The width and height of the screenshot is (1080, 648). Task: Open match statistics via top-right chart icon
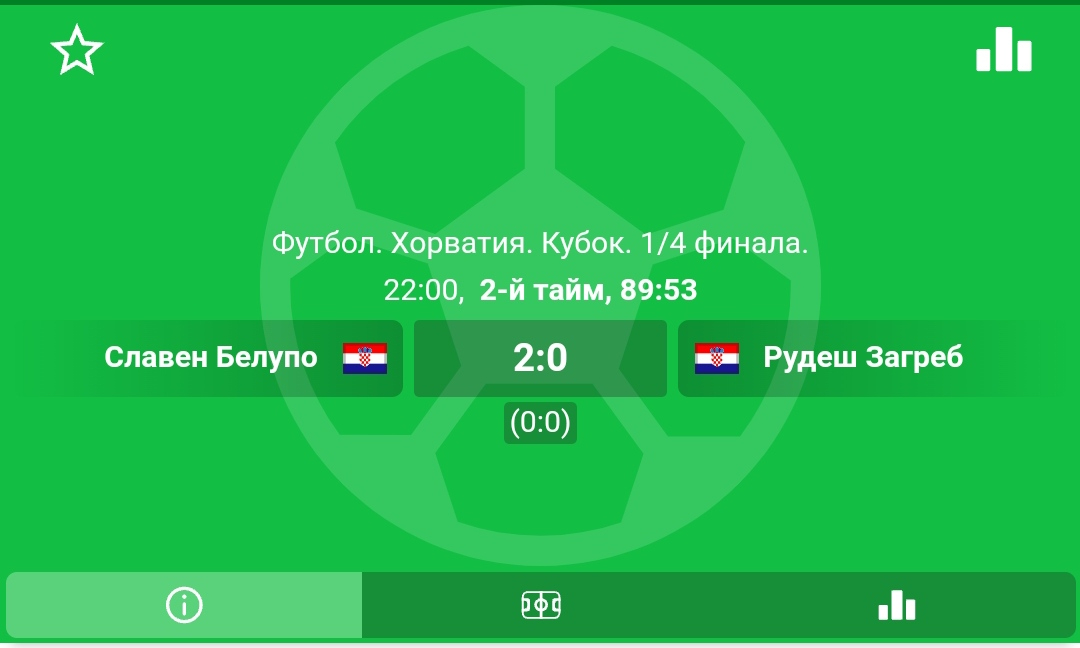(1003, 50)
